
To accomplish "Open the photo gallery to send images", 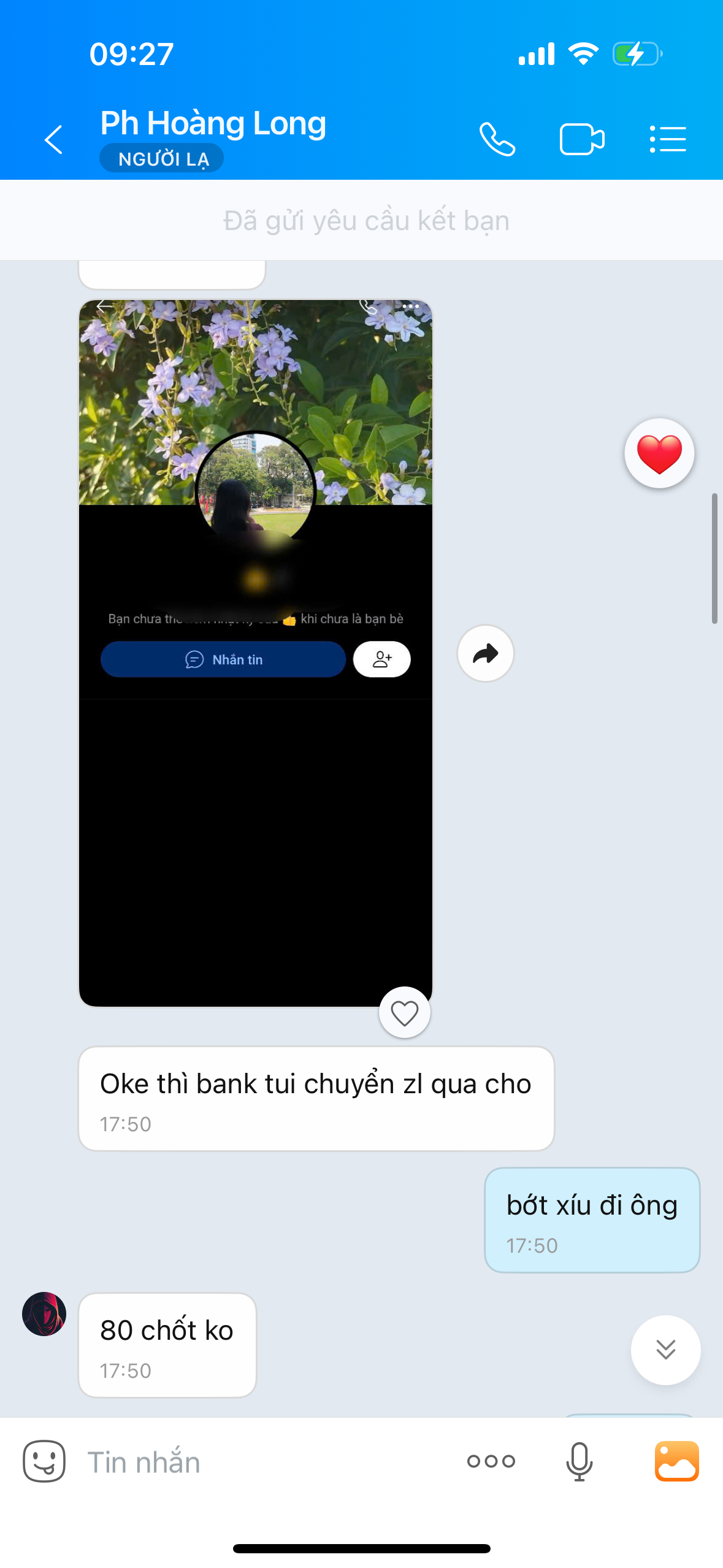I will [x=676, y=1461].
